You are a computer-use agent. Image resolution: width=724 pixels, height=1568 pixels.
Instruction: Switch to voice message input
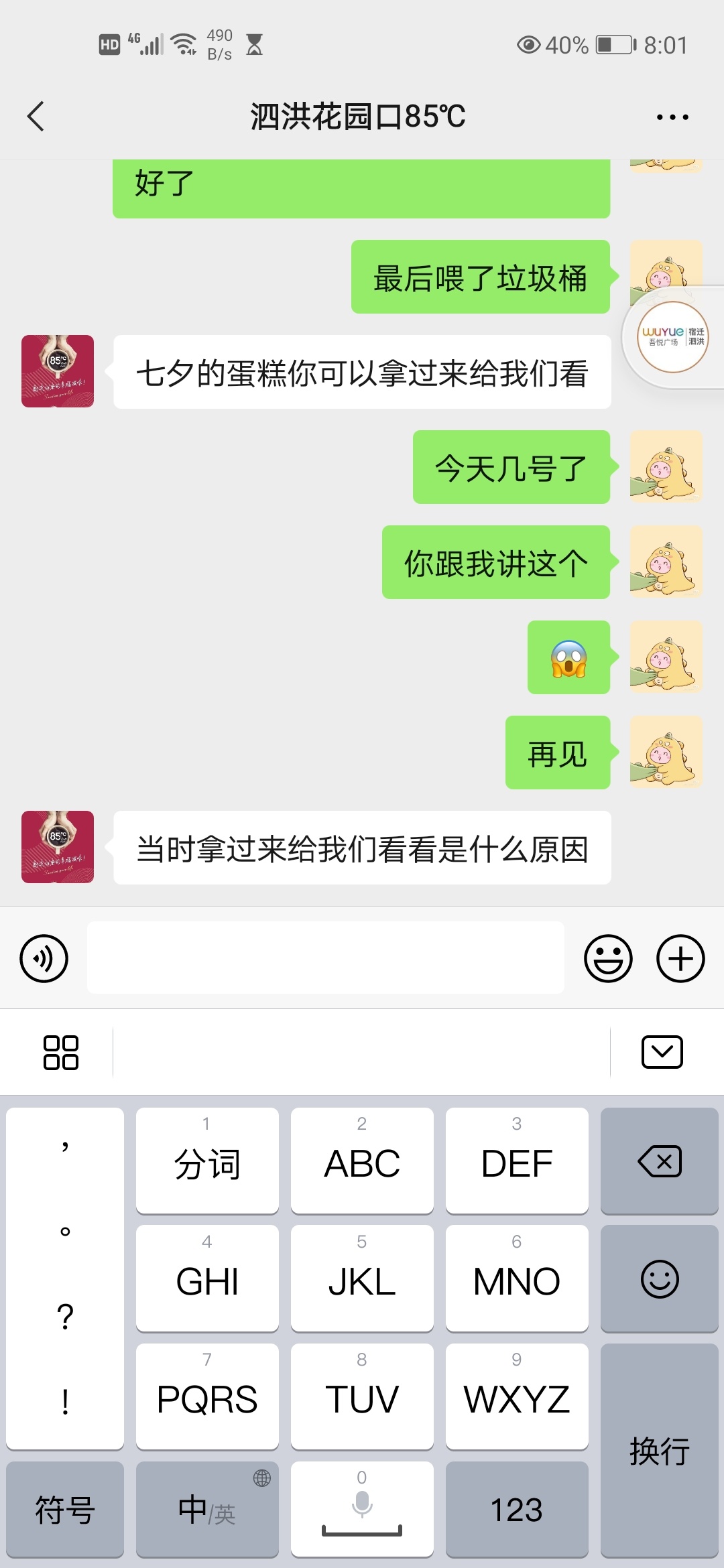click(44, 958)
